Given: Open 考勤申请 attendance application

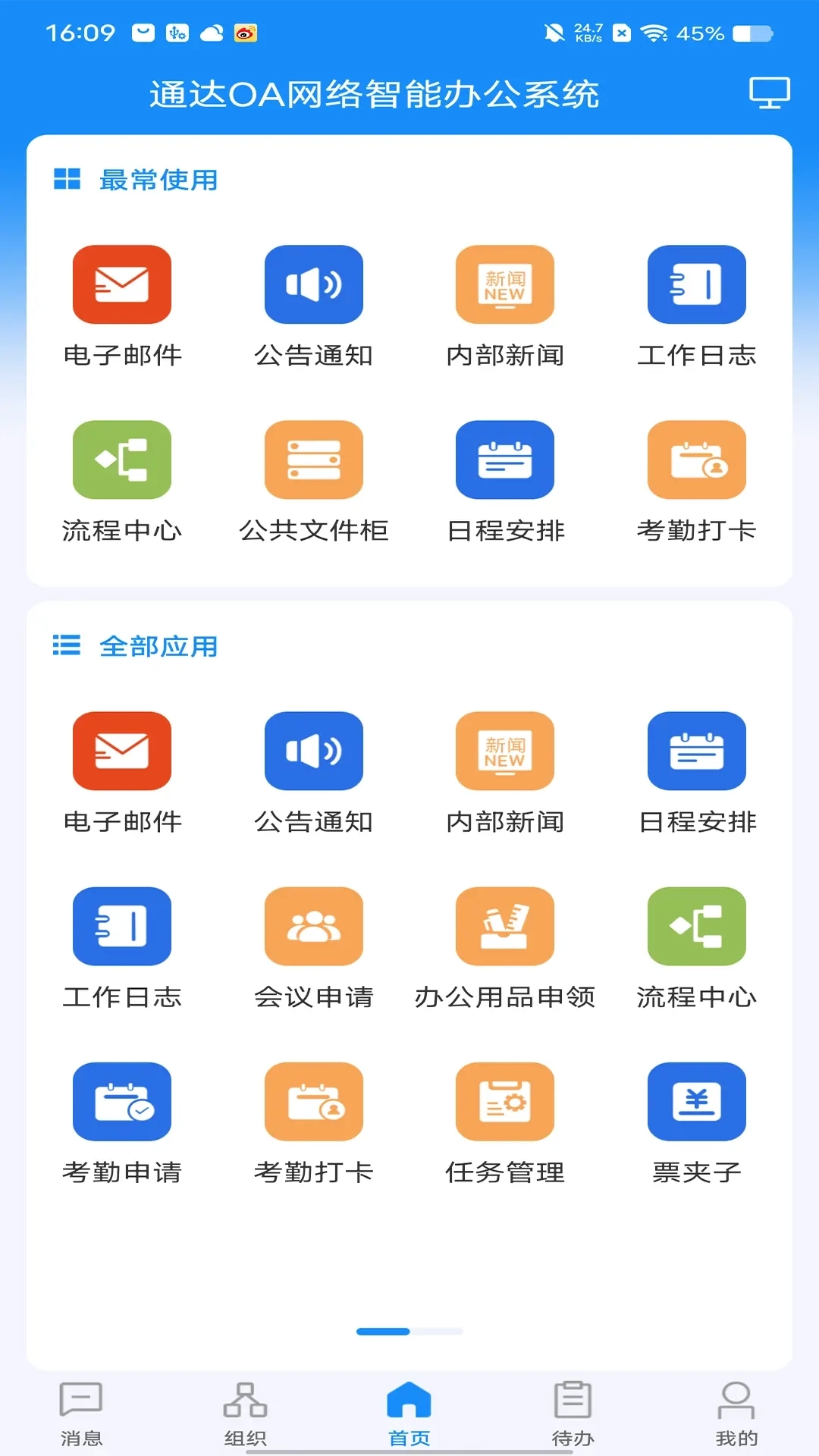Looking at the screenshot, I should (121, 1101).
